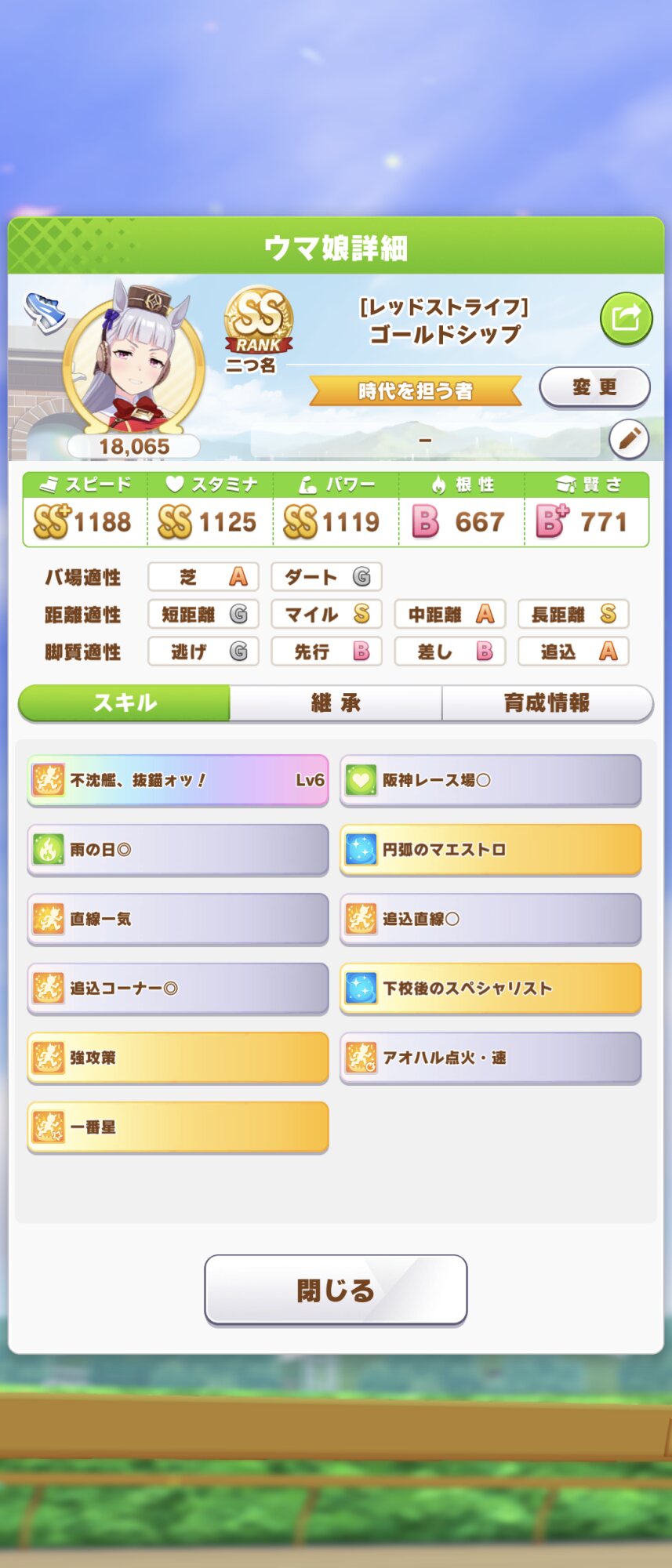Tap the 変更 button
Screen dimensions: 672x1568
594,387
